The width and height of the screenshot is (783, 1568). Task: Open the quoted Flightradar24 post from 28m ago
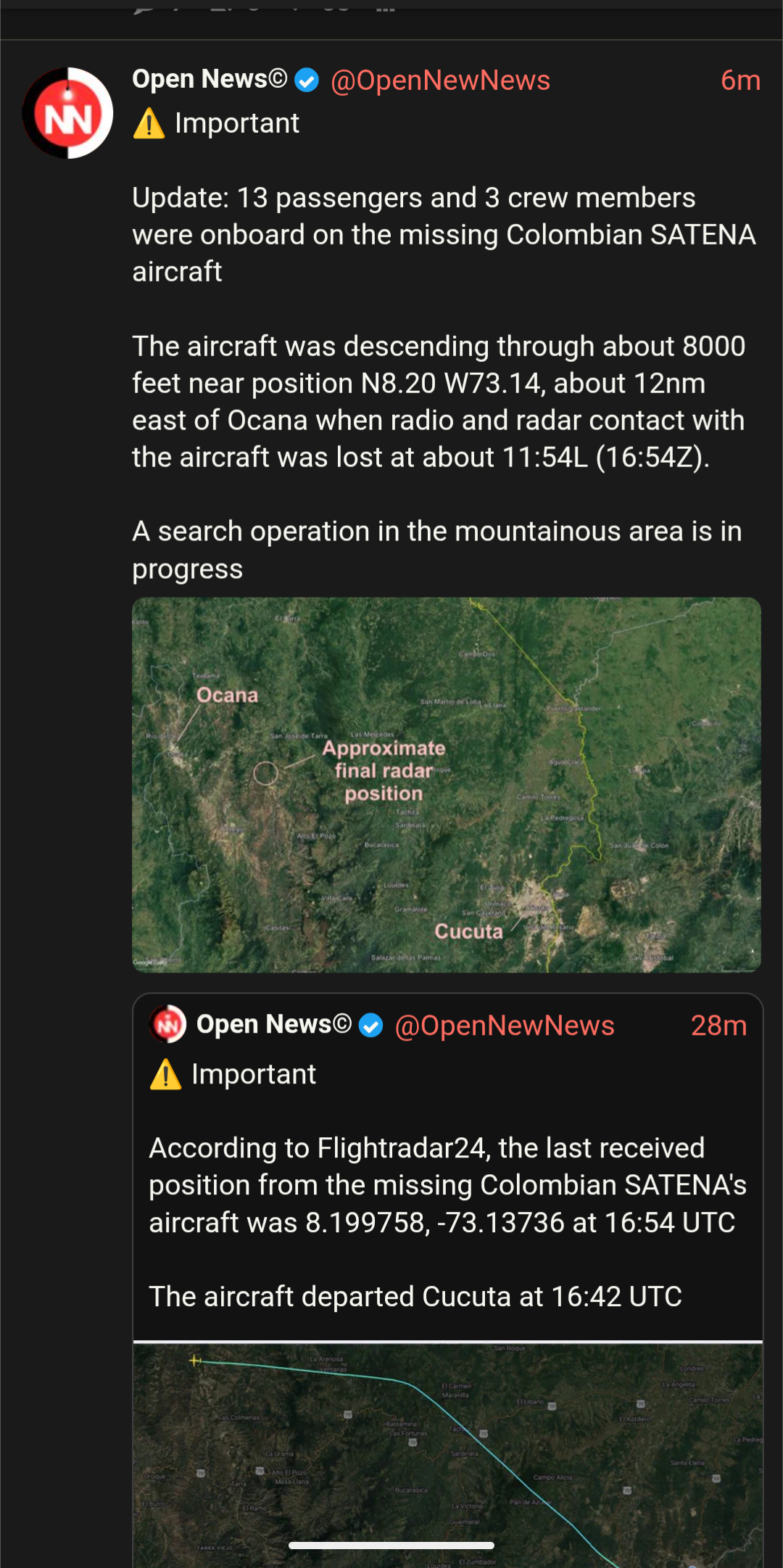coord(447,1185)
